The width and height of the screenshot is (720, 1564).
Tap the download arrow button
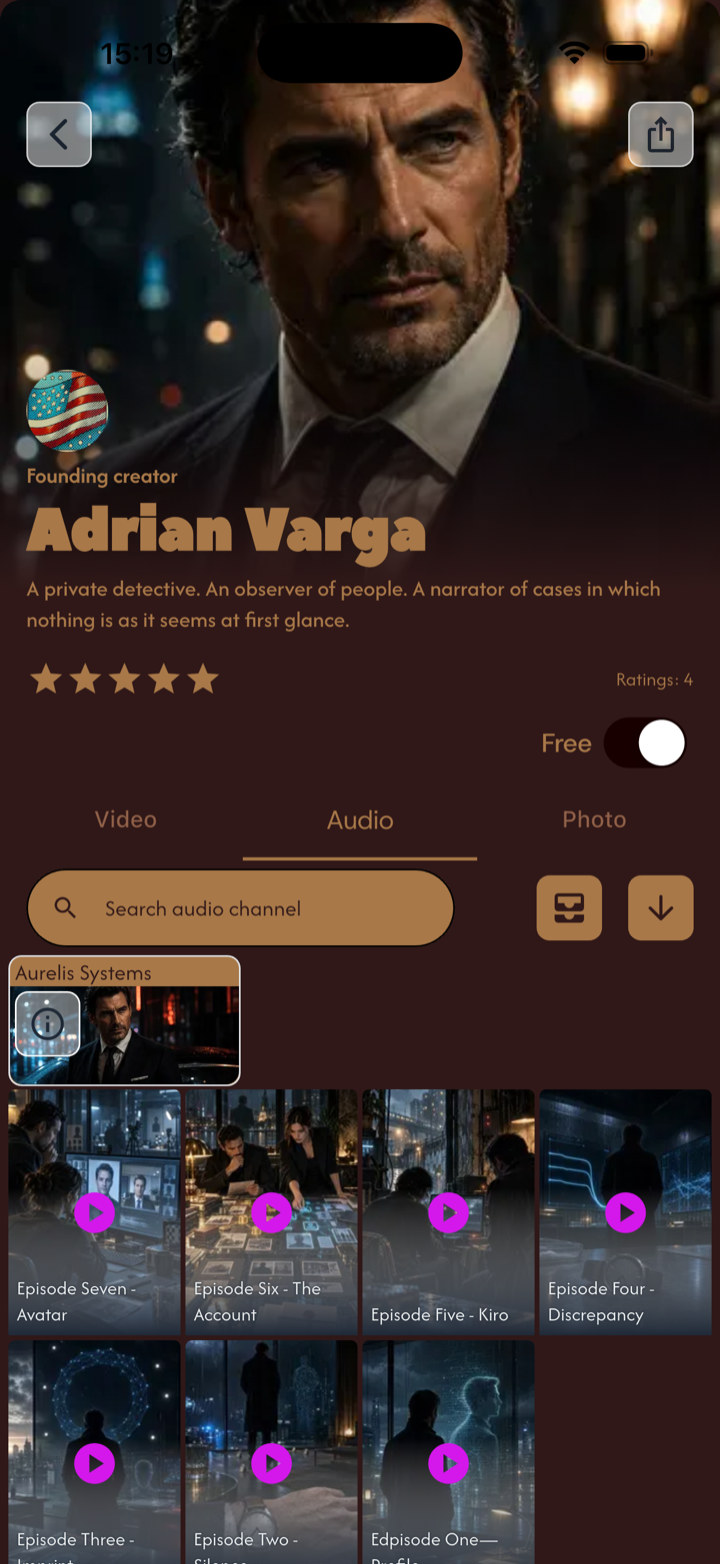(660, 908)
